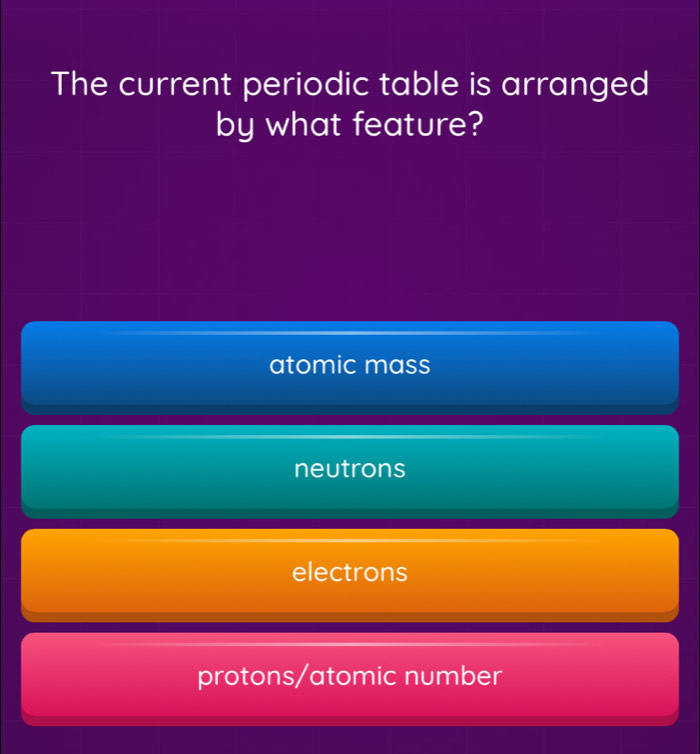Choose "neutrons" as the answer
The height and width of the screenshot is (754, 700).
(350, 469)
